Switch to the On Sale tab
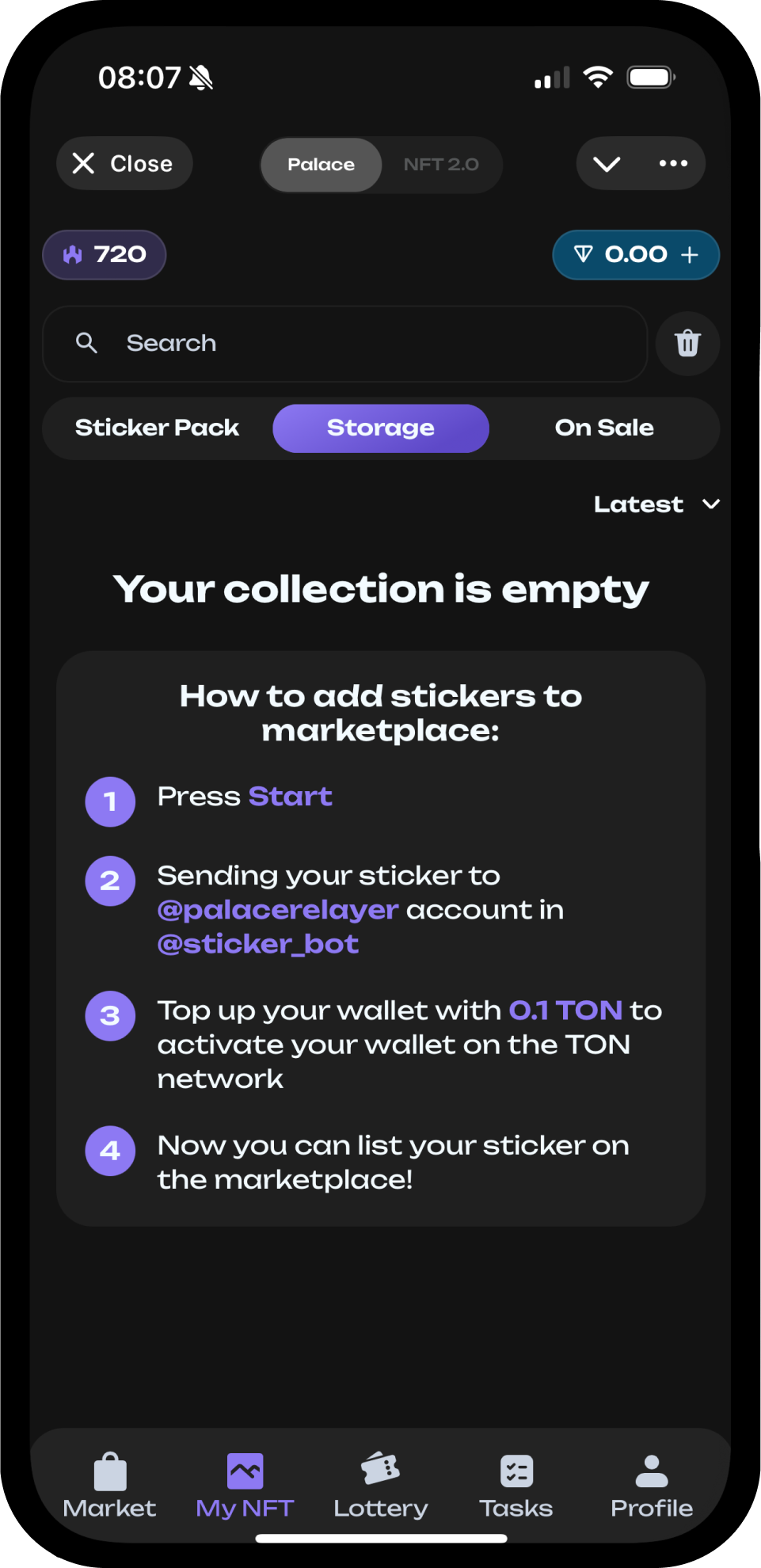 click(x=604, y=428)
